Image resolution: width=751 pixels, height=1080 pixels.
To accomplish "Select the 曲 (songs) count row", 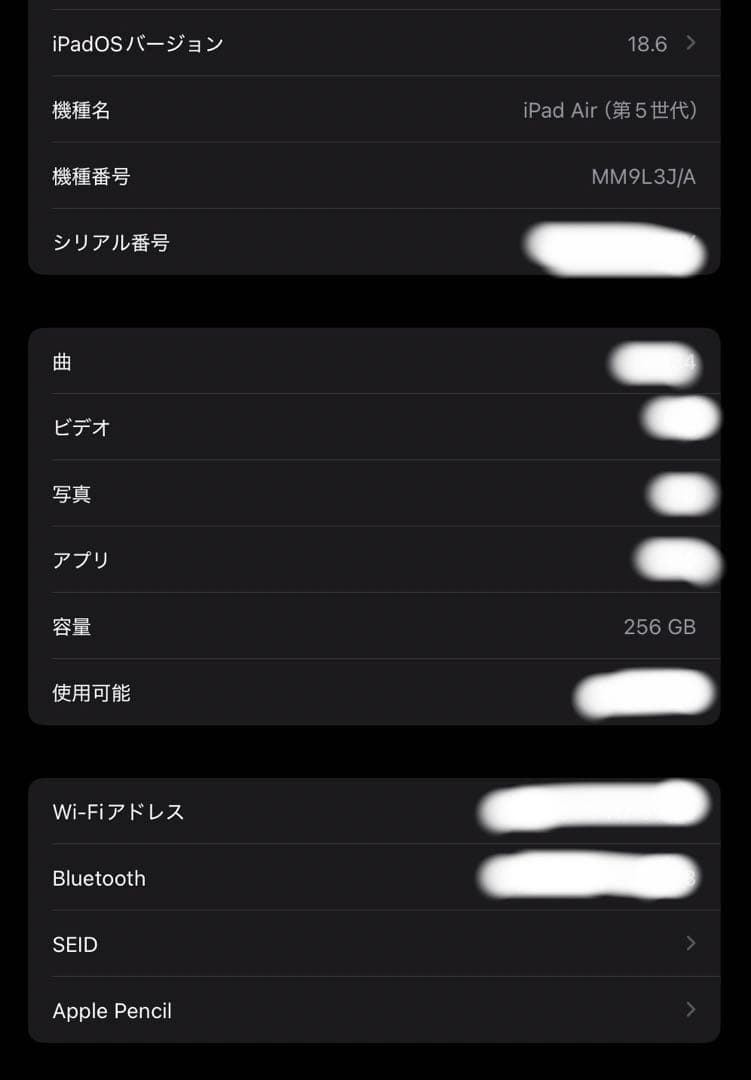I will 375,362.
